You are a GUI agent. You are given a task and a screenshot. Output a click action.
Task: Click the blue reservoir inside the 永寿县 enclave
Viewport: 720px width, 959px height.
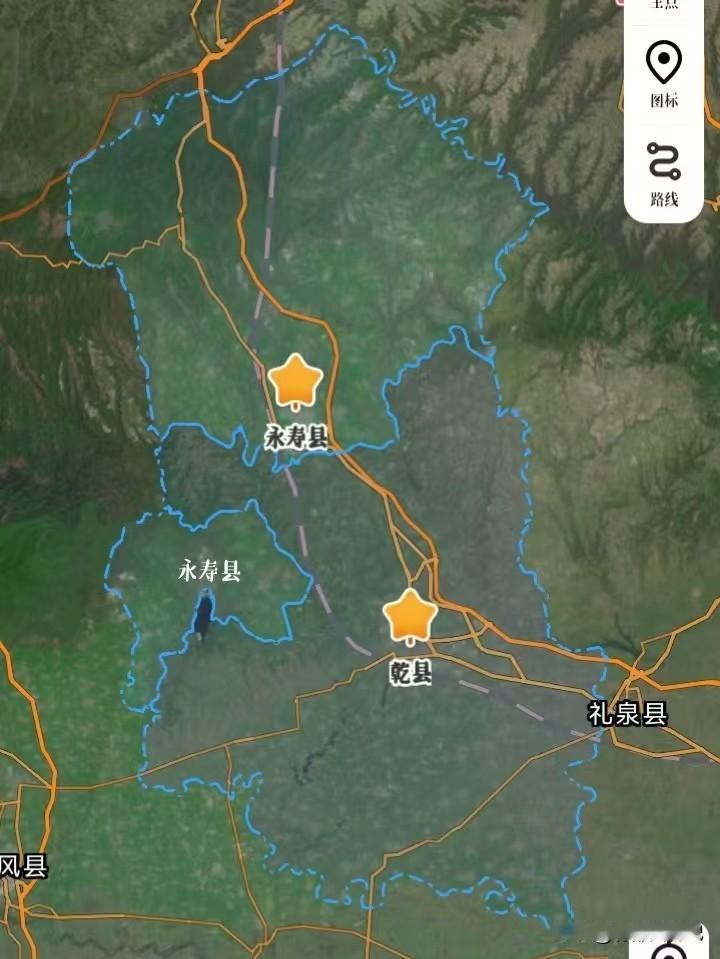click(203, 614)
